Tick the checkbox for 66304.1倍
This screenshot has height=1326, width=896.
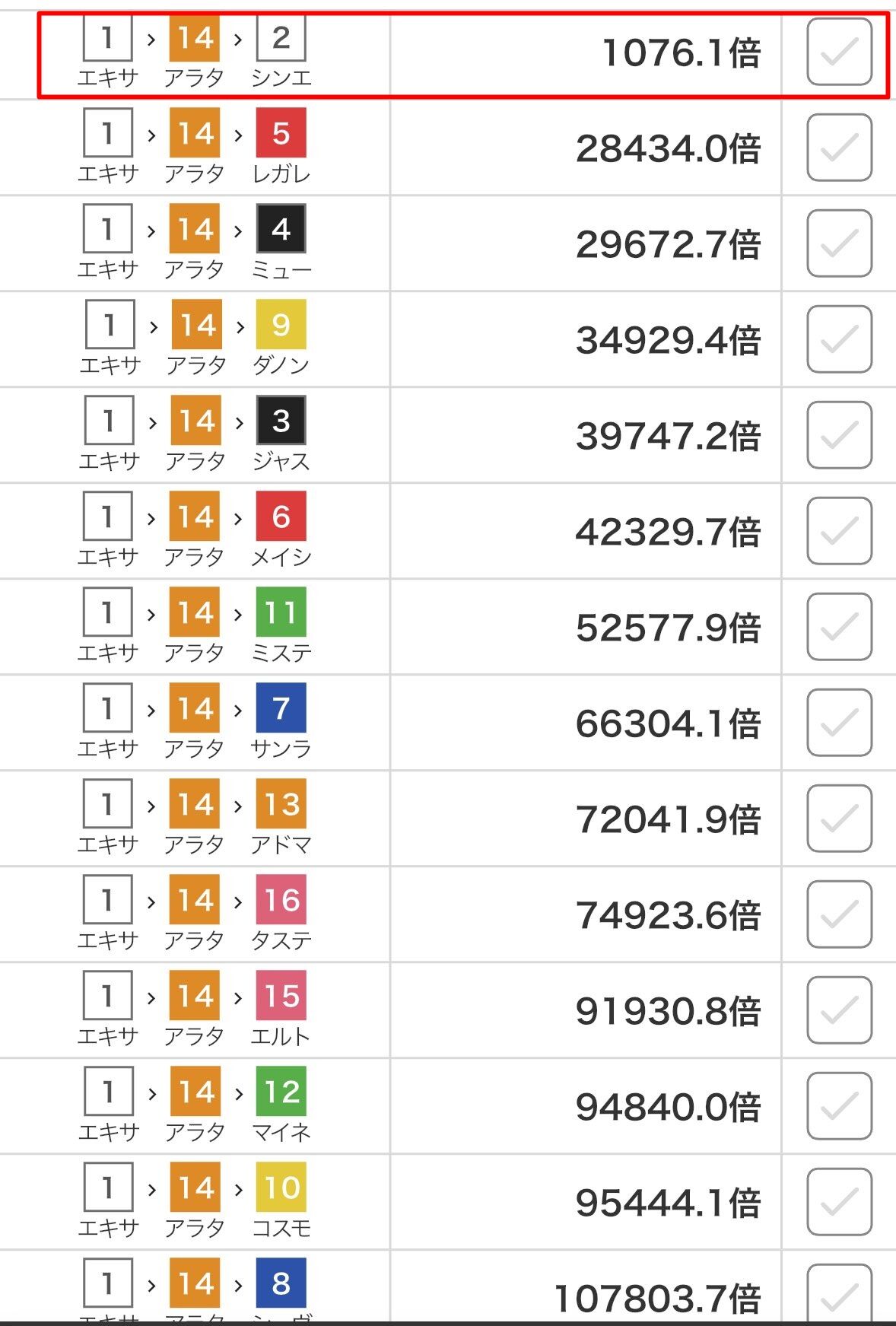point(839,723)
